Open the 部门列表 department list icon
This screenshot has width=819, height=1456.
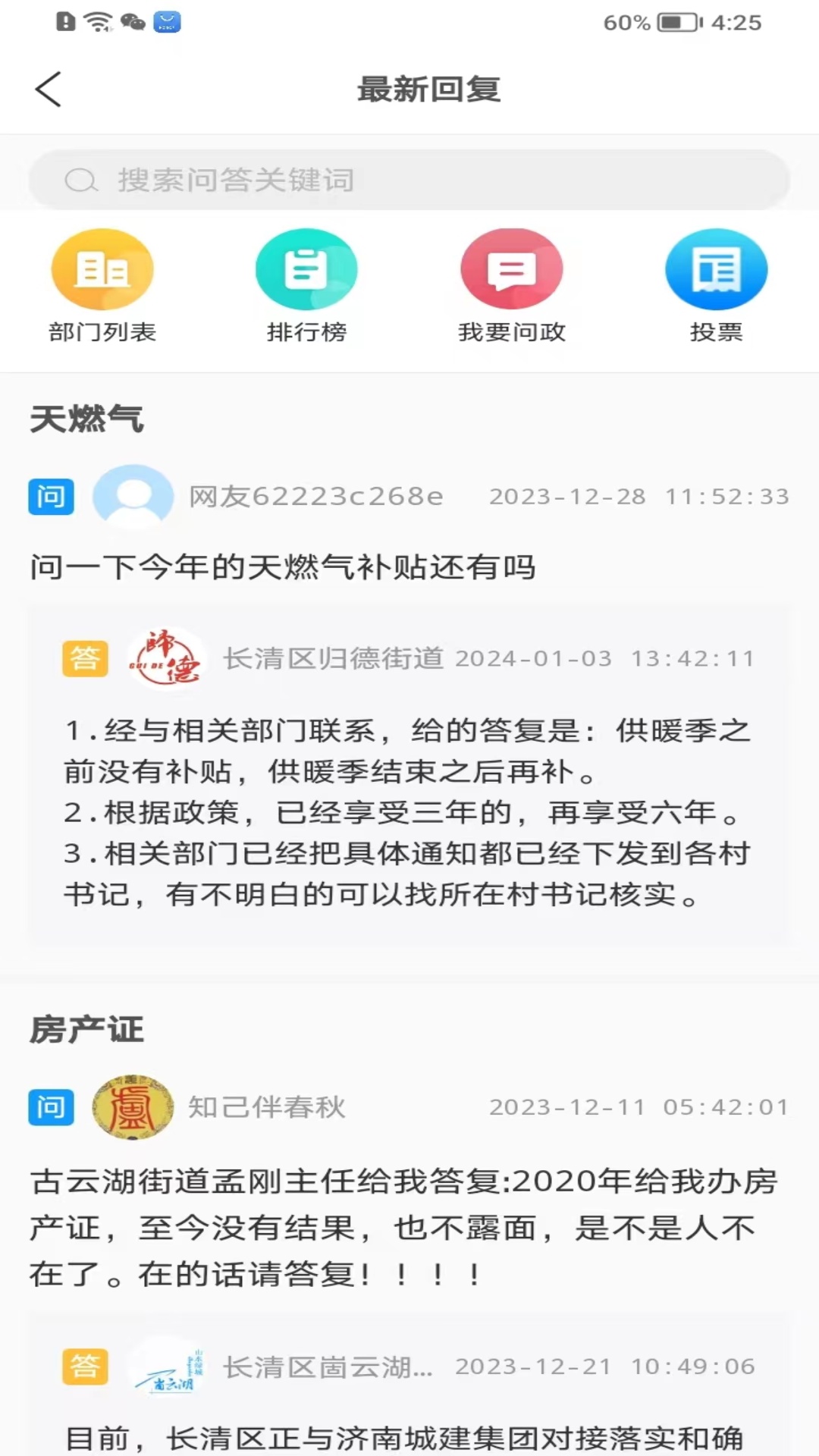102,268
